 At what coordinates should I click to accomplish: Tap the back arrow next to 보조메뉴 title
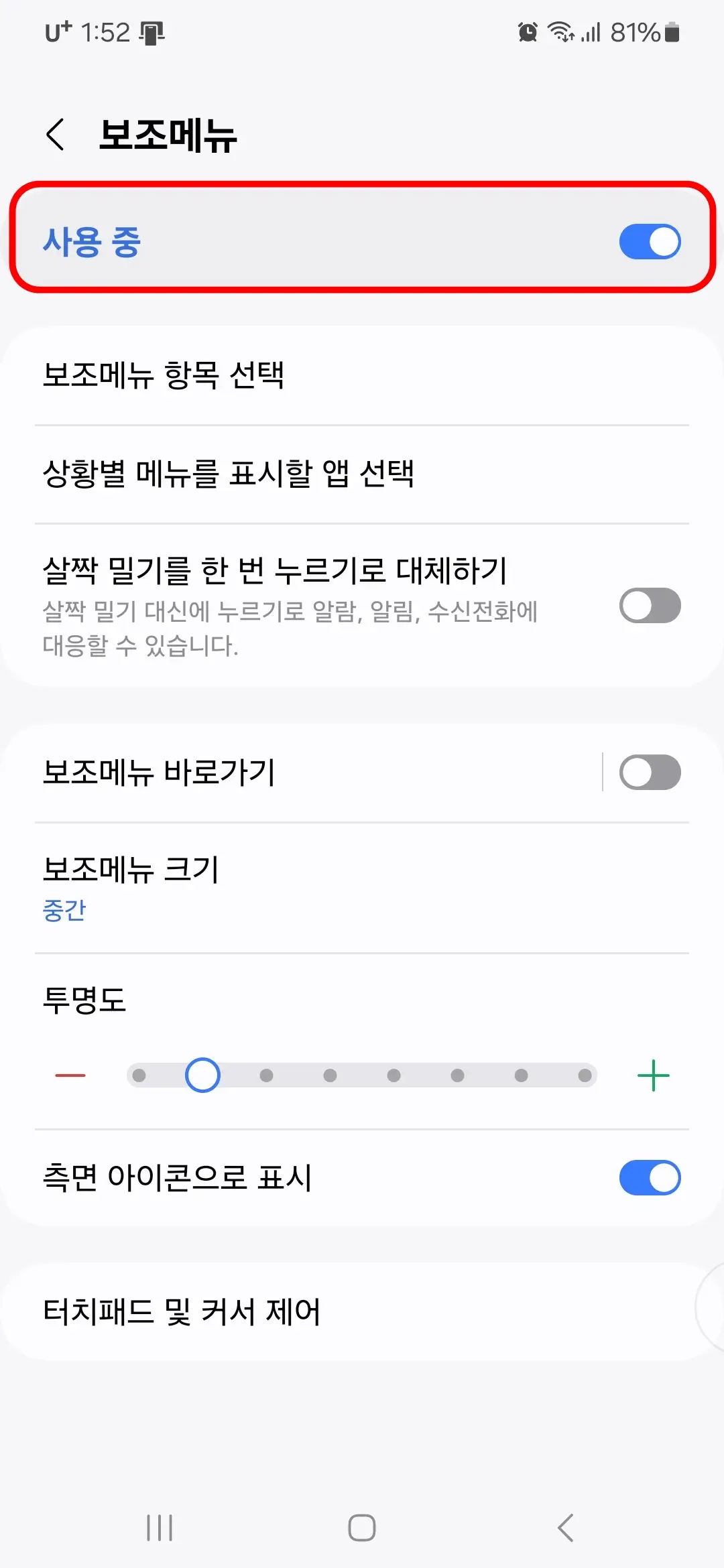pos(56,135)
